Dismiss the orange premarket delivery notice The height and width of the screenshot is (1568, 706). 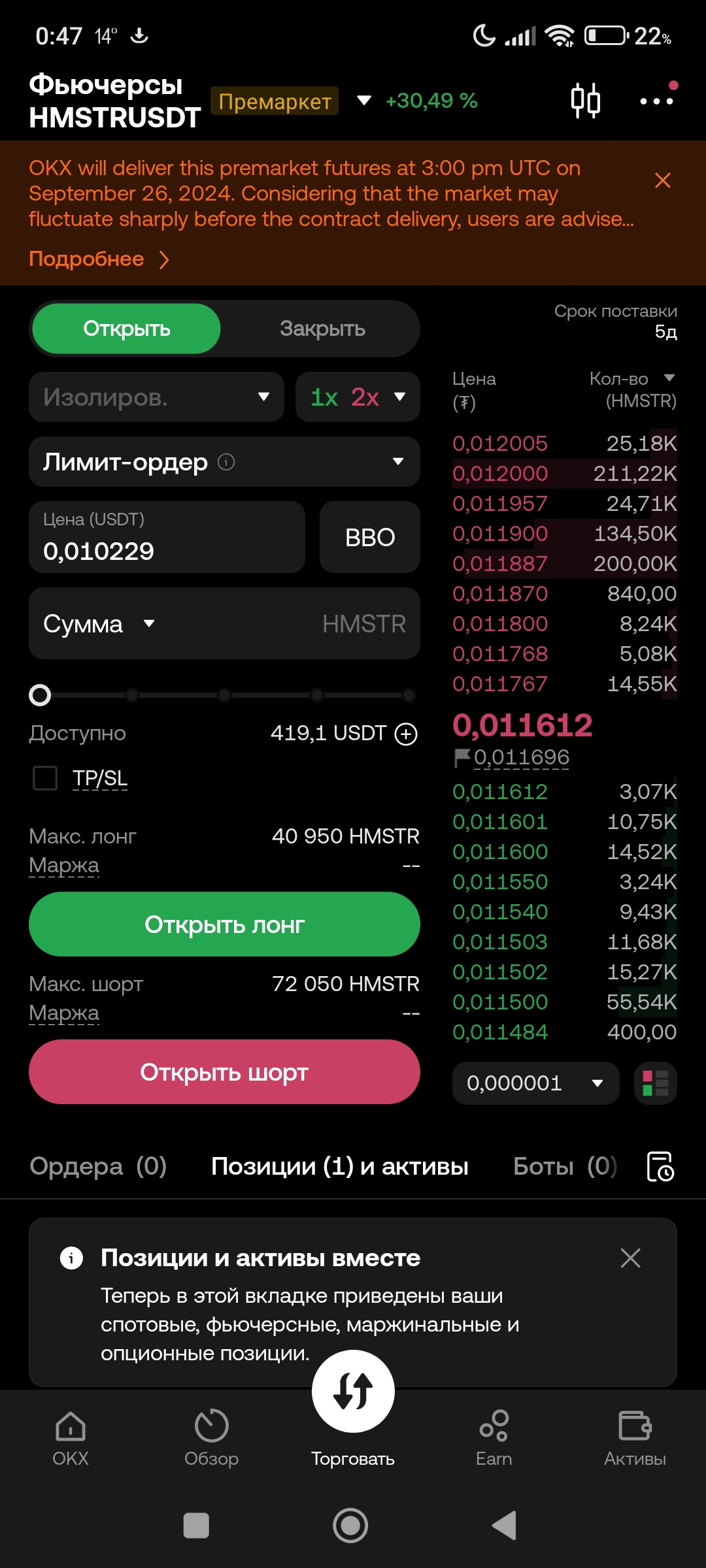point(663,180)
